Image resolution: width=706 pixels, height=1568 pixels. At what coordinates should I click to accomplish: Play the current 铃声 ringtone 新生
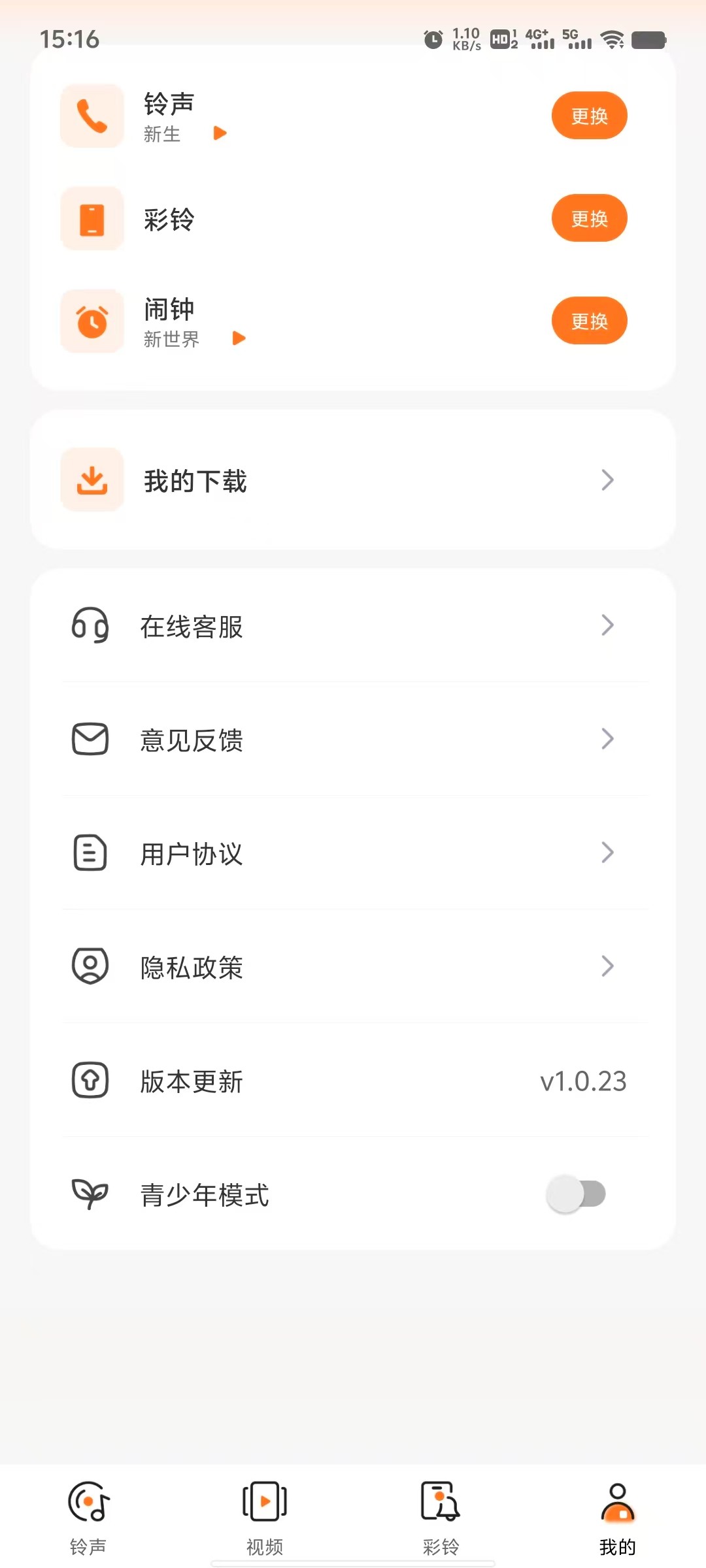(x=220, y=133)
